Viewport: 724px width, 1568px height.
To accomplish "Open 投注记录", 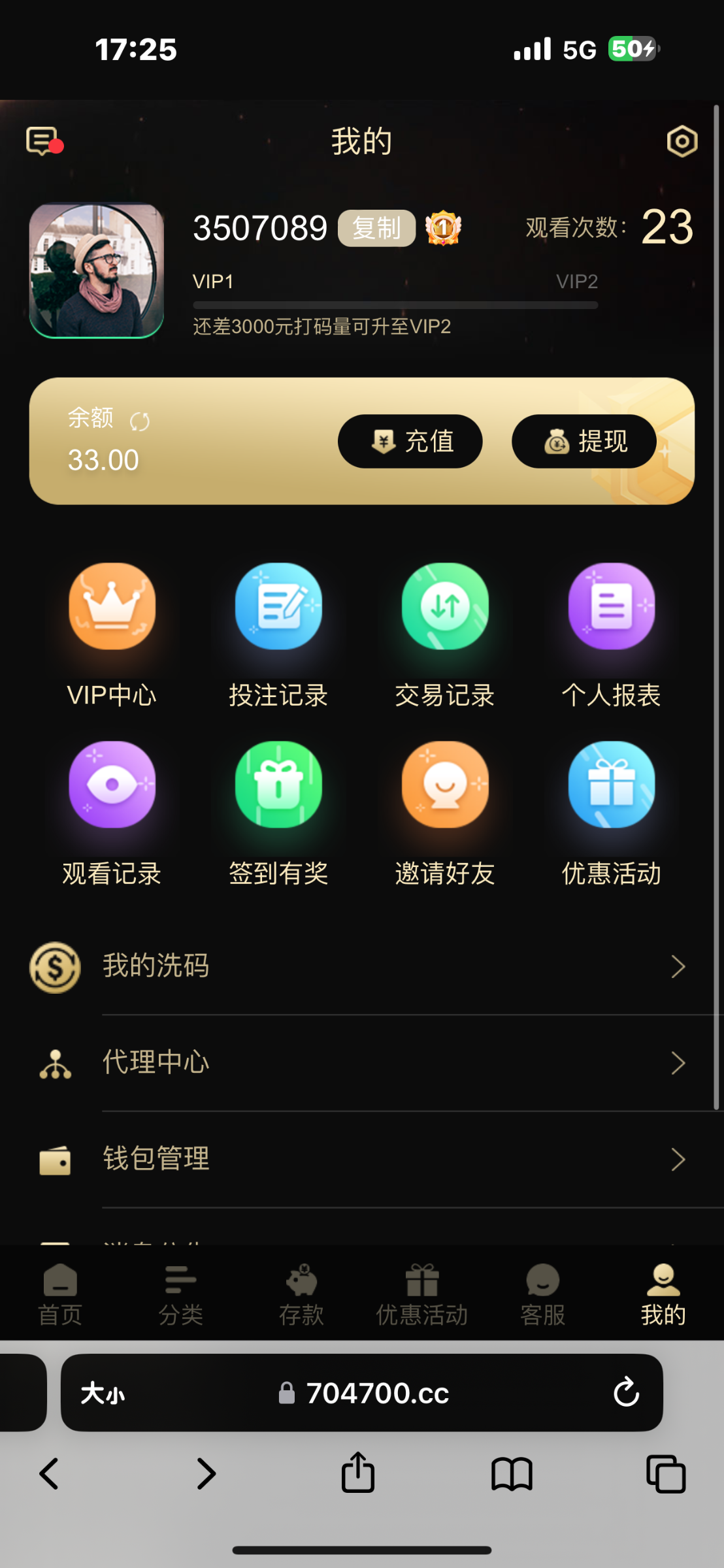I will [x=278, y=634].
